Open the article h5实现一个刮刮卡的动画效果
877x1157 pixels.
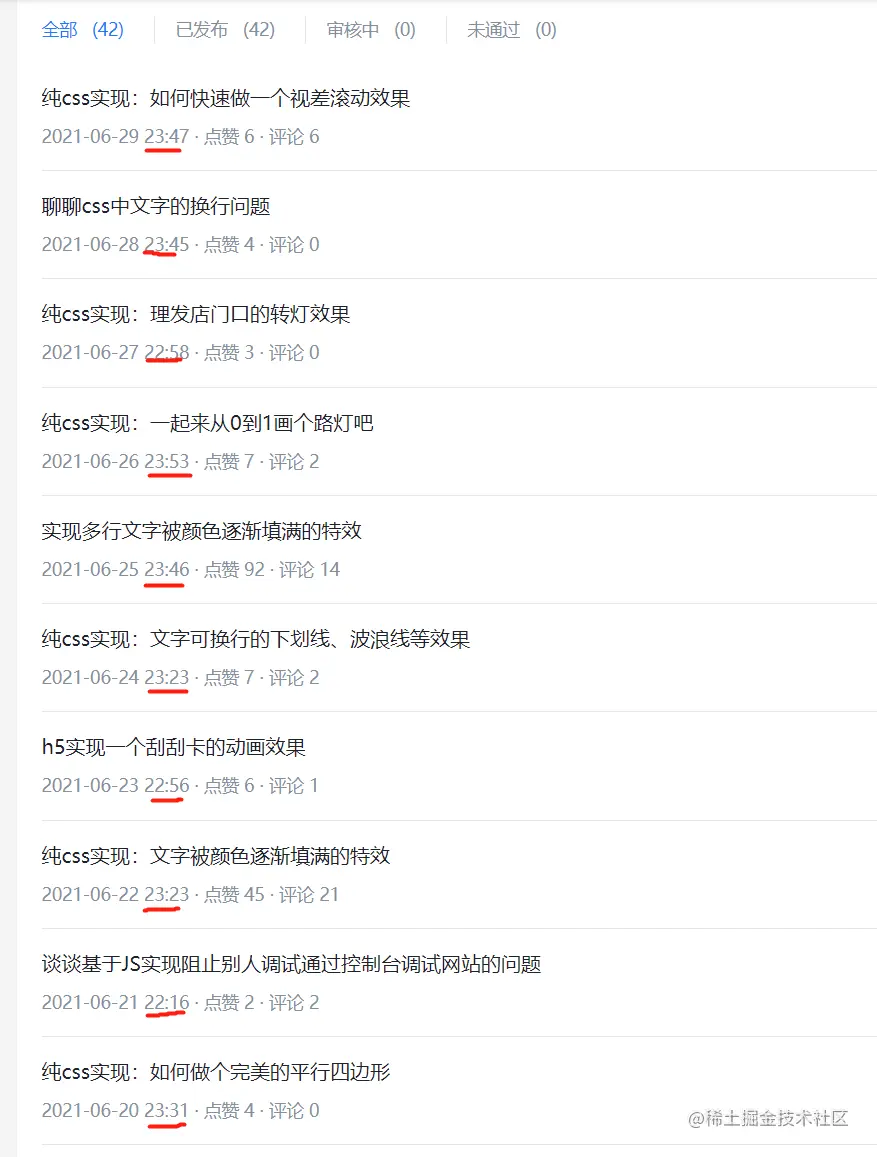coord(173,747)
